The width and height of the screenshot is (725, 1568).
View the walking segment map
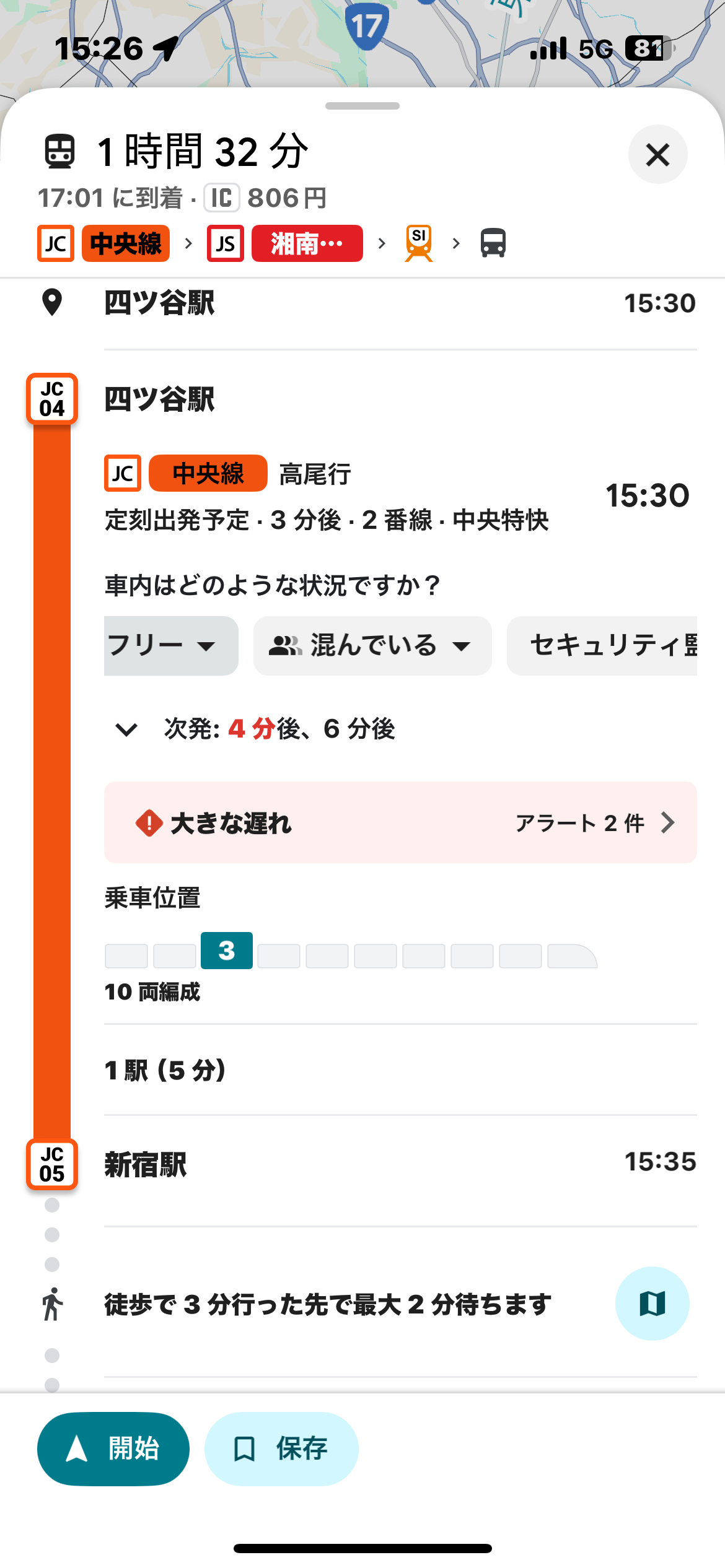pos(652,1304)
